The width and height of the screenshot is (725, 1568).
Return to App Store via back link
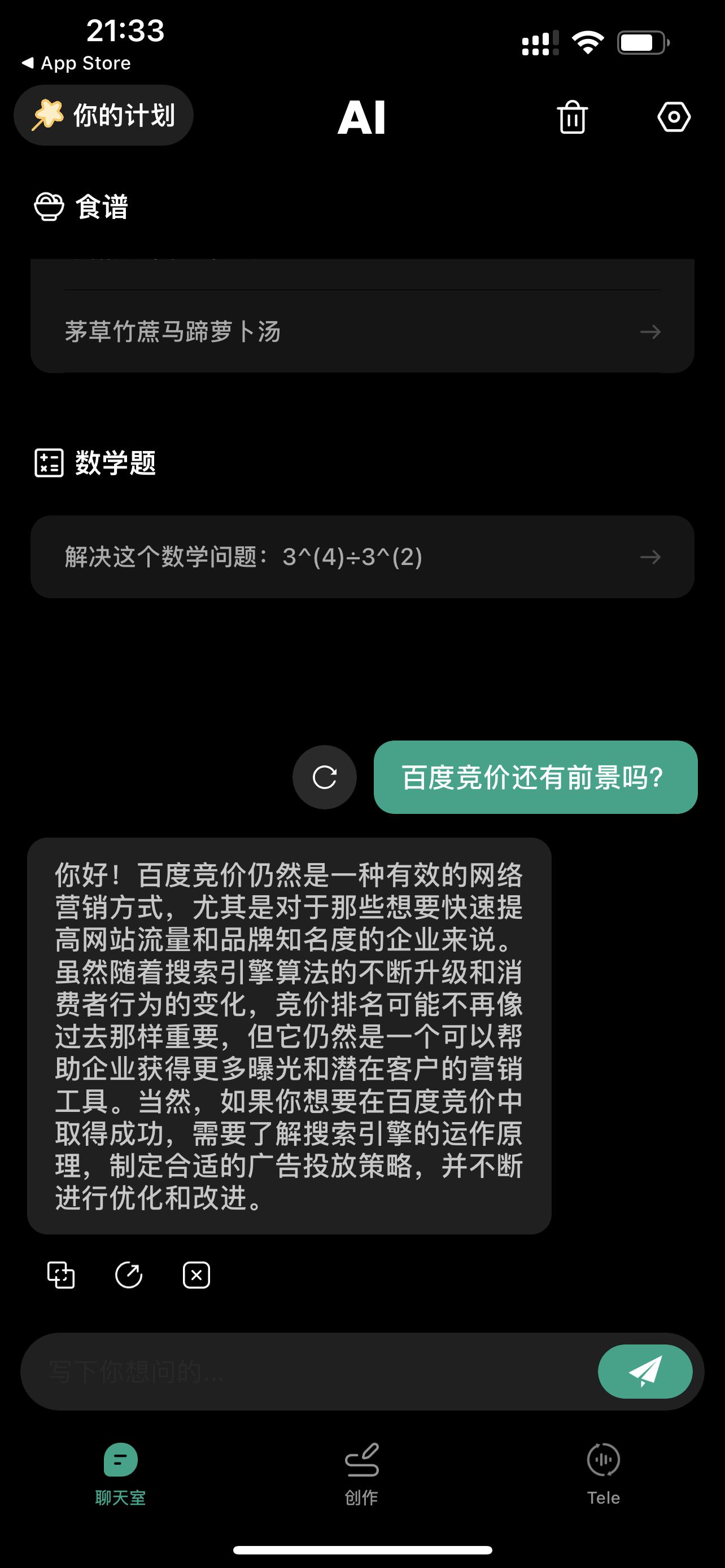pyautogui.click(x=75, y=63)
